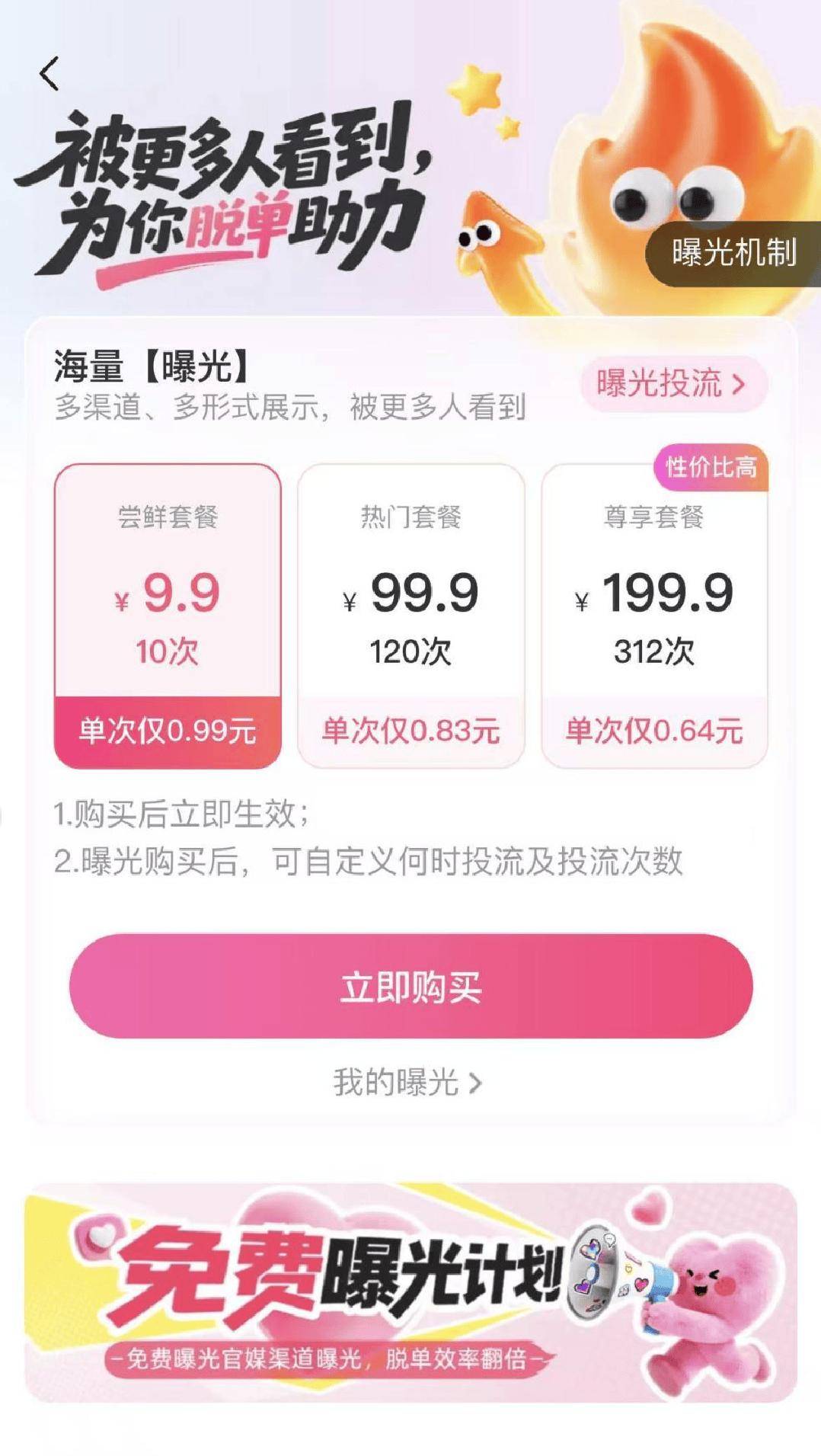Viewport: 821px width, 1456px height.
Task: Choose the 尊享套餐 ¥199.9 package
Action: point(654,616)
